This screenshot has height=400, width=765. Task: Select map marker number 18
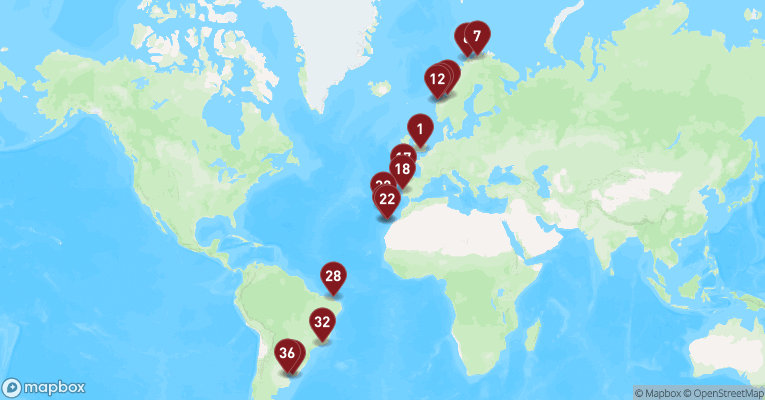pyautogui.click(x=402, y=170)
